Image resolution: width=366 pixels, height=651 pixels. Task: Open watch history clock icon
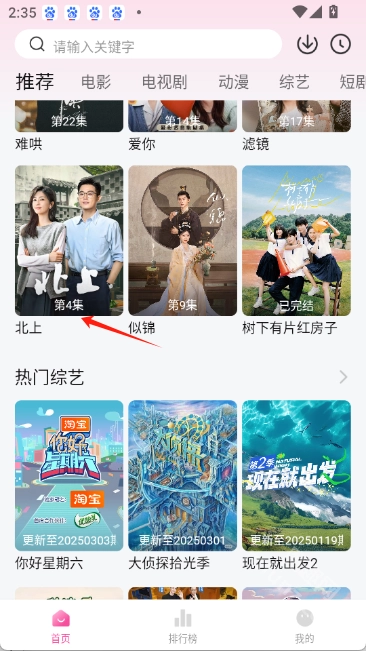pyautogui.click(x=341, y=44)
